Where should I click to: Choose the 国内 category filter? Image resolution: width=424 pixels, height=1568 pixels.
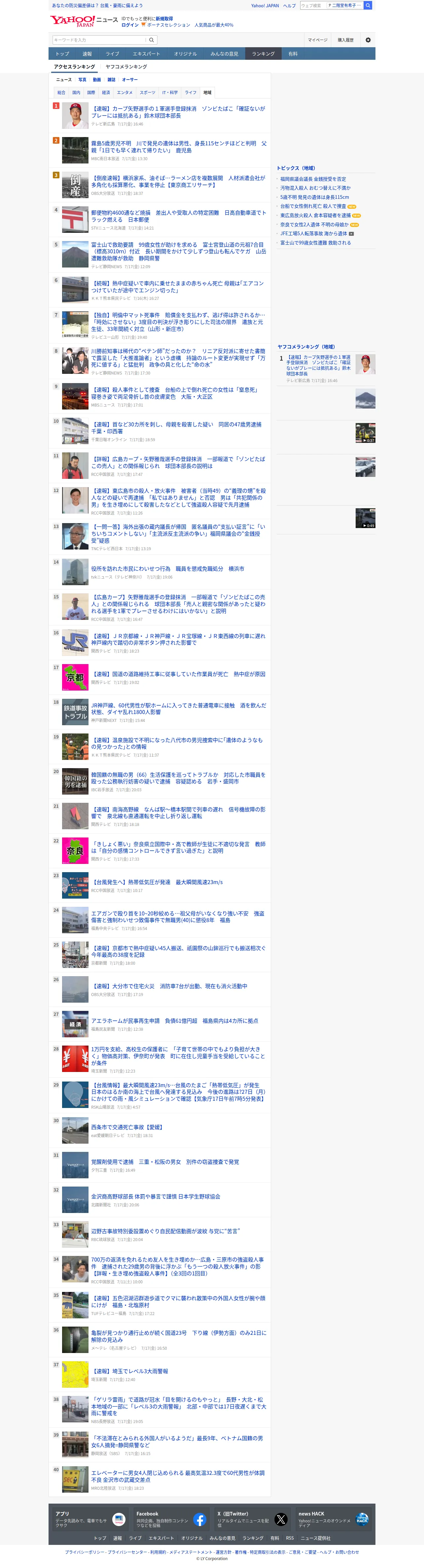tap(76, 92)
